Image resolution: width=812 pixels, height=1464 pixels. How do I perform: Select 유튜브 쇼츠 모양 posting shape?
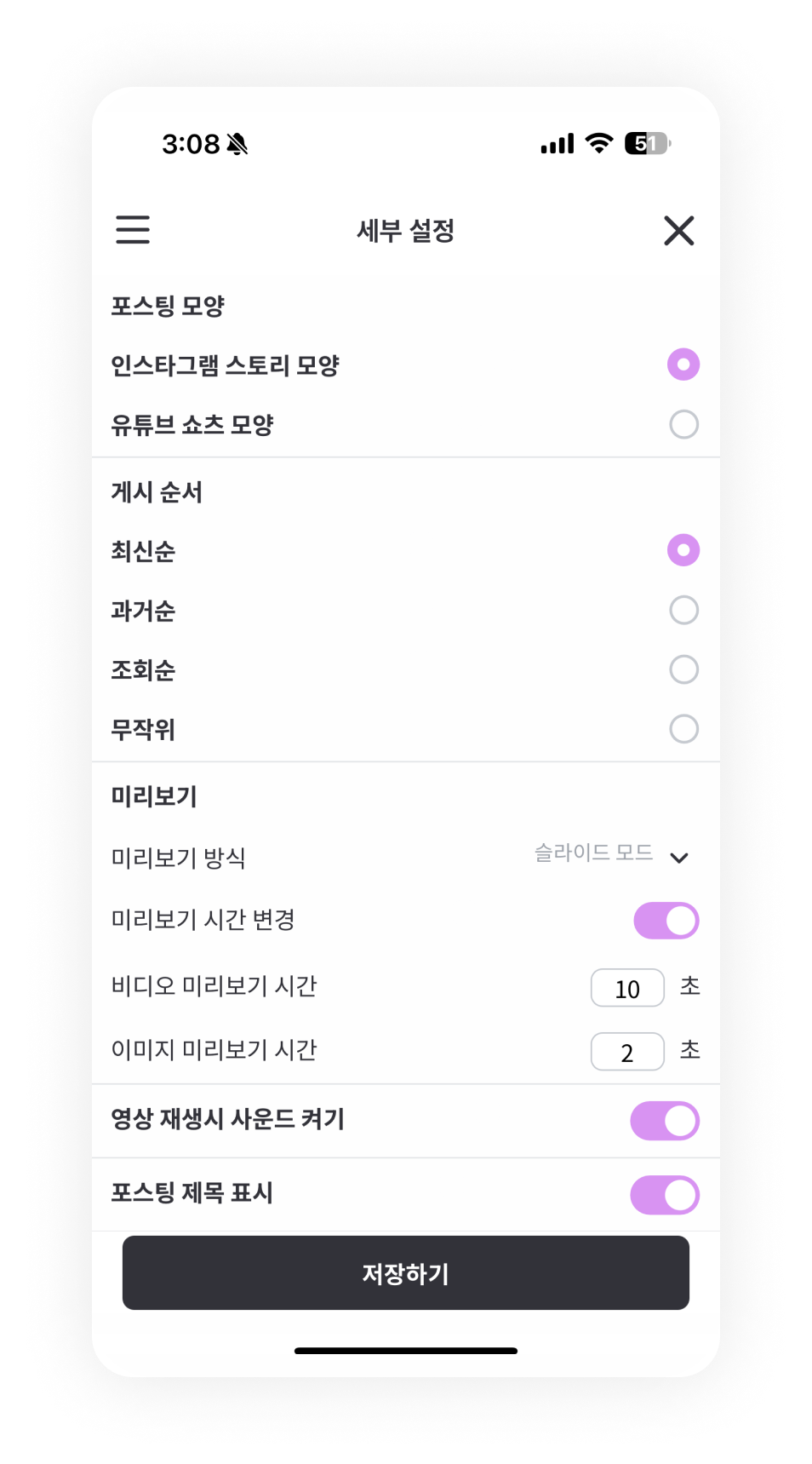[683, 424]
